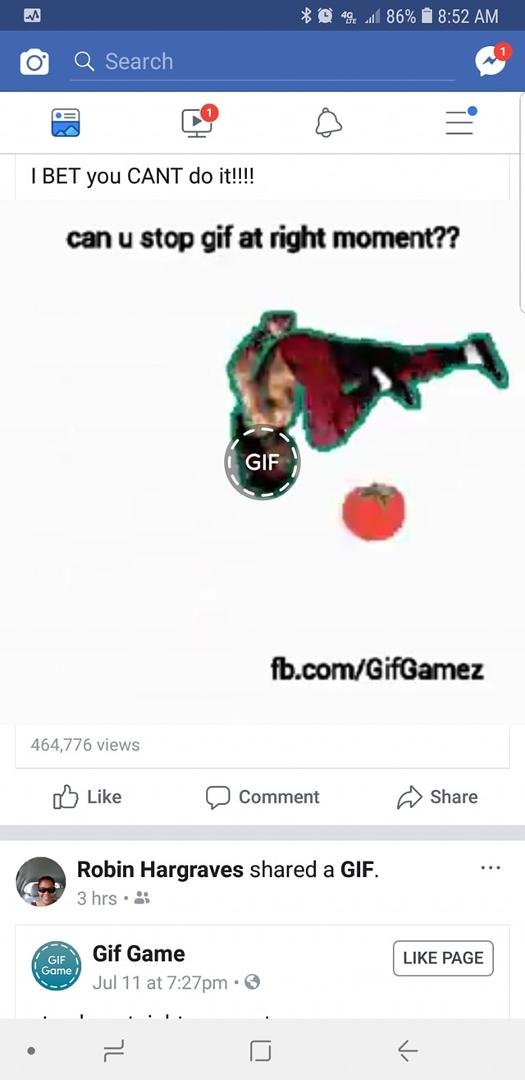Go back with the system back button

[407, 1050]
